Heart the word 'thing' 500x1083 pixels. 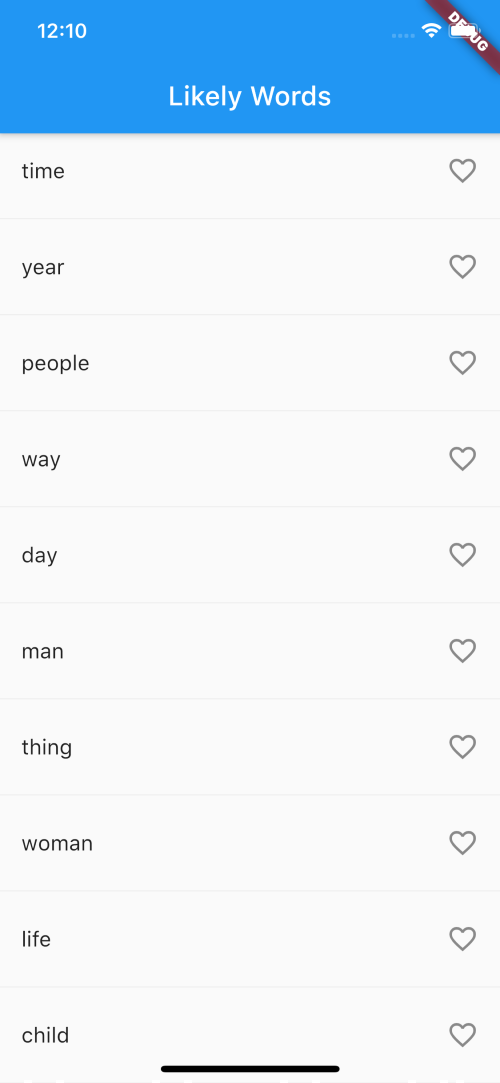(463, 747)
